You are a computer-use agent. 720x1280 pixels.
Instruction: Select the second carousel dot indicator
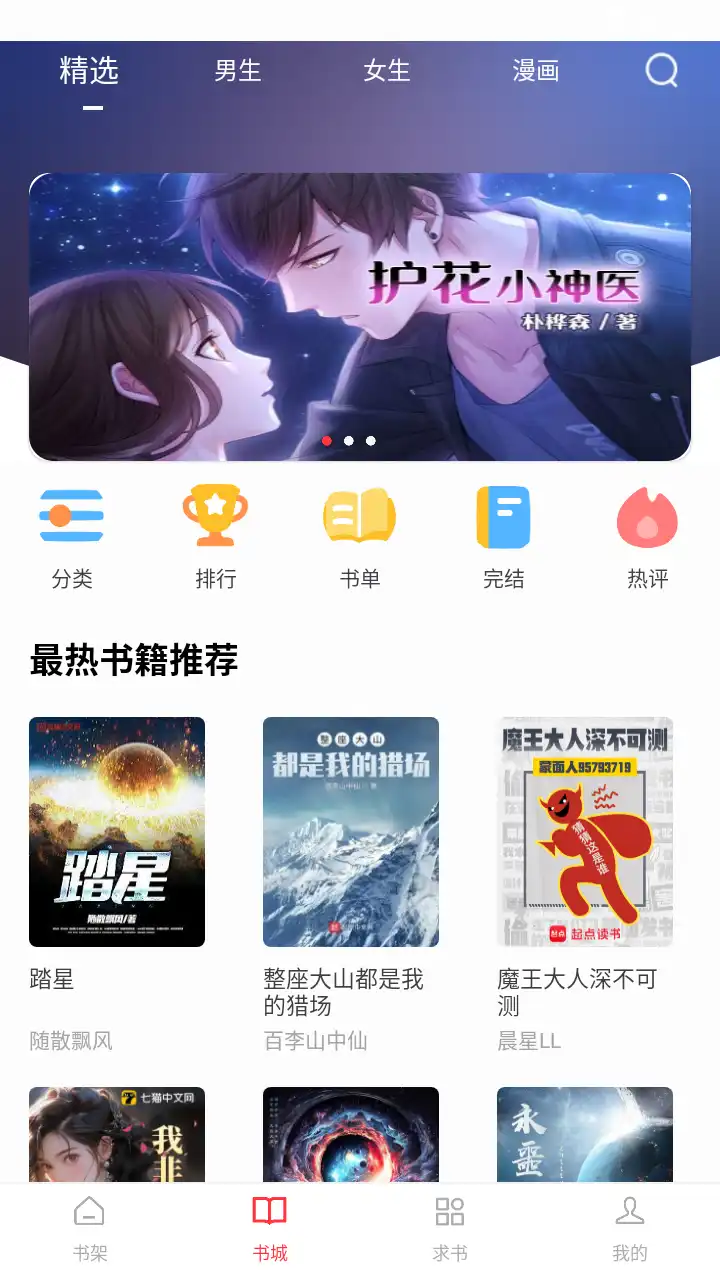tap(349, 440)
